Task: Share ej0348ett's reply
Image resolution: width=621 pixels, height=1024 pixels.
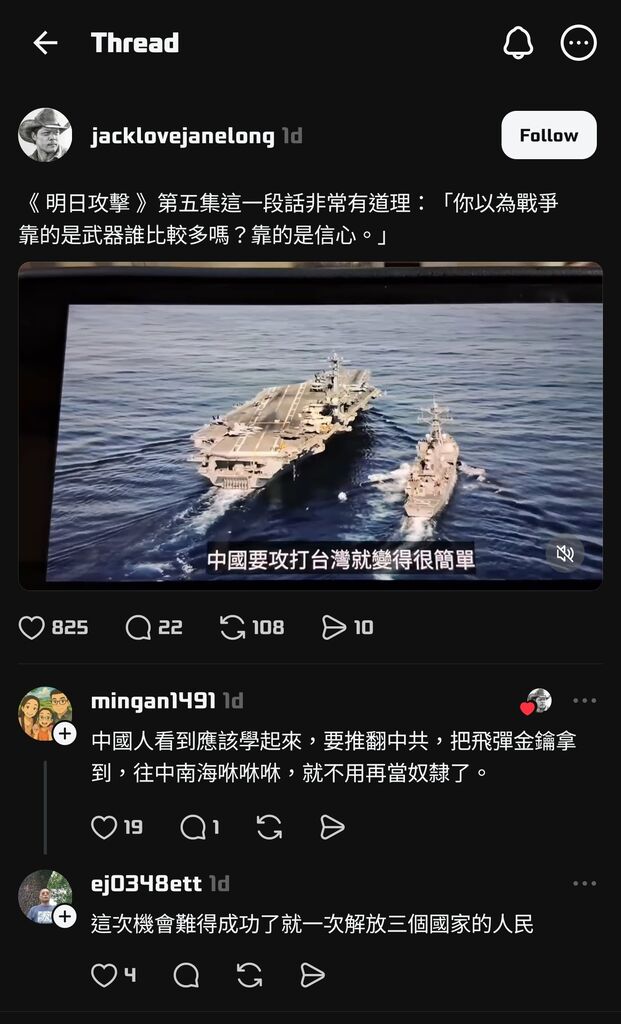Action: pos(313,975)
